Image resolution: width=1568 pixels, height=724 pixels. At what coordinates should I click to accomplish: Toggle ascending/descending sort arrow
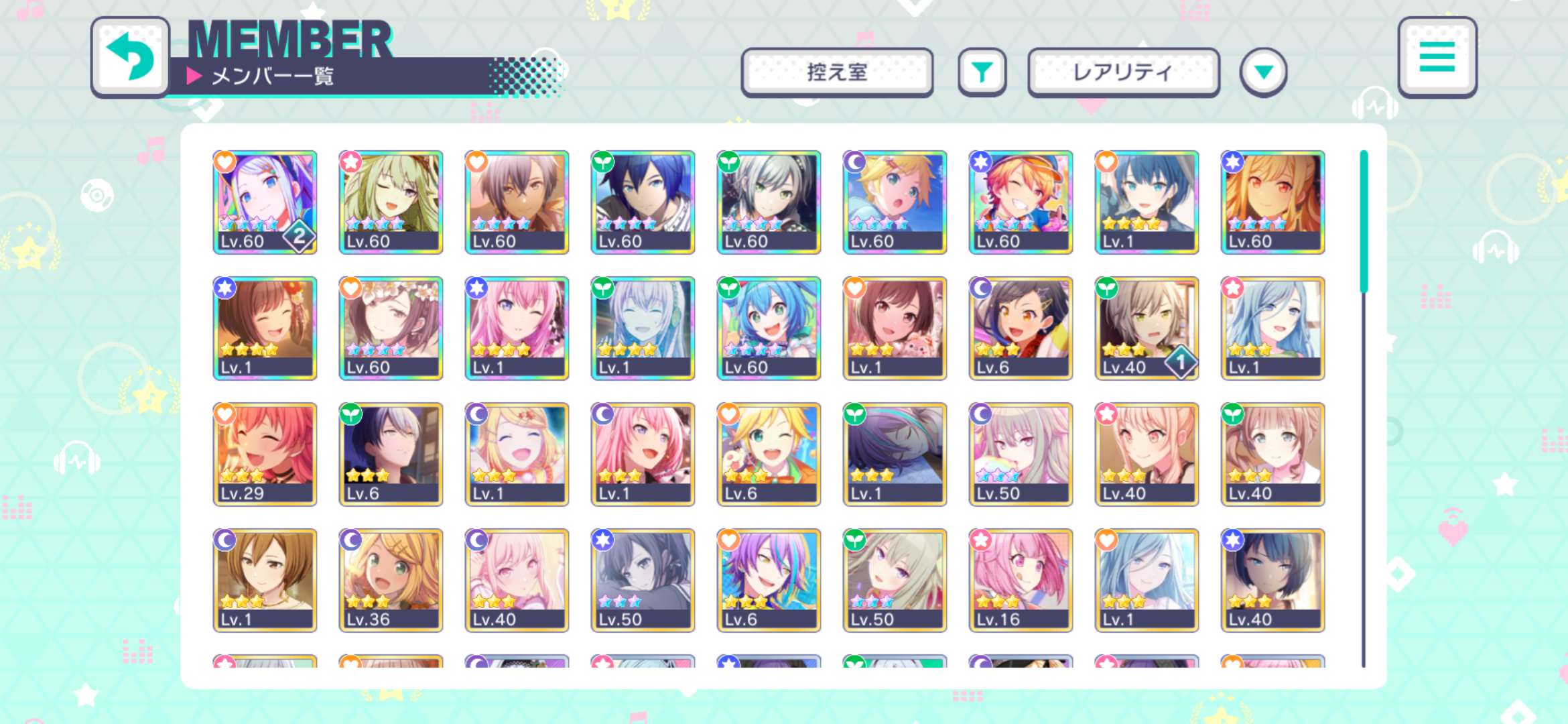1263,72
